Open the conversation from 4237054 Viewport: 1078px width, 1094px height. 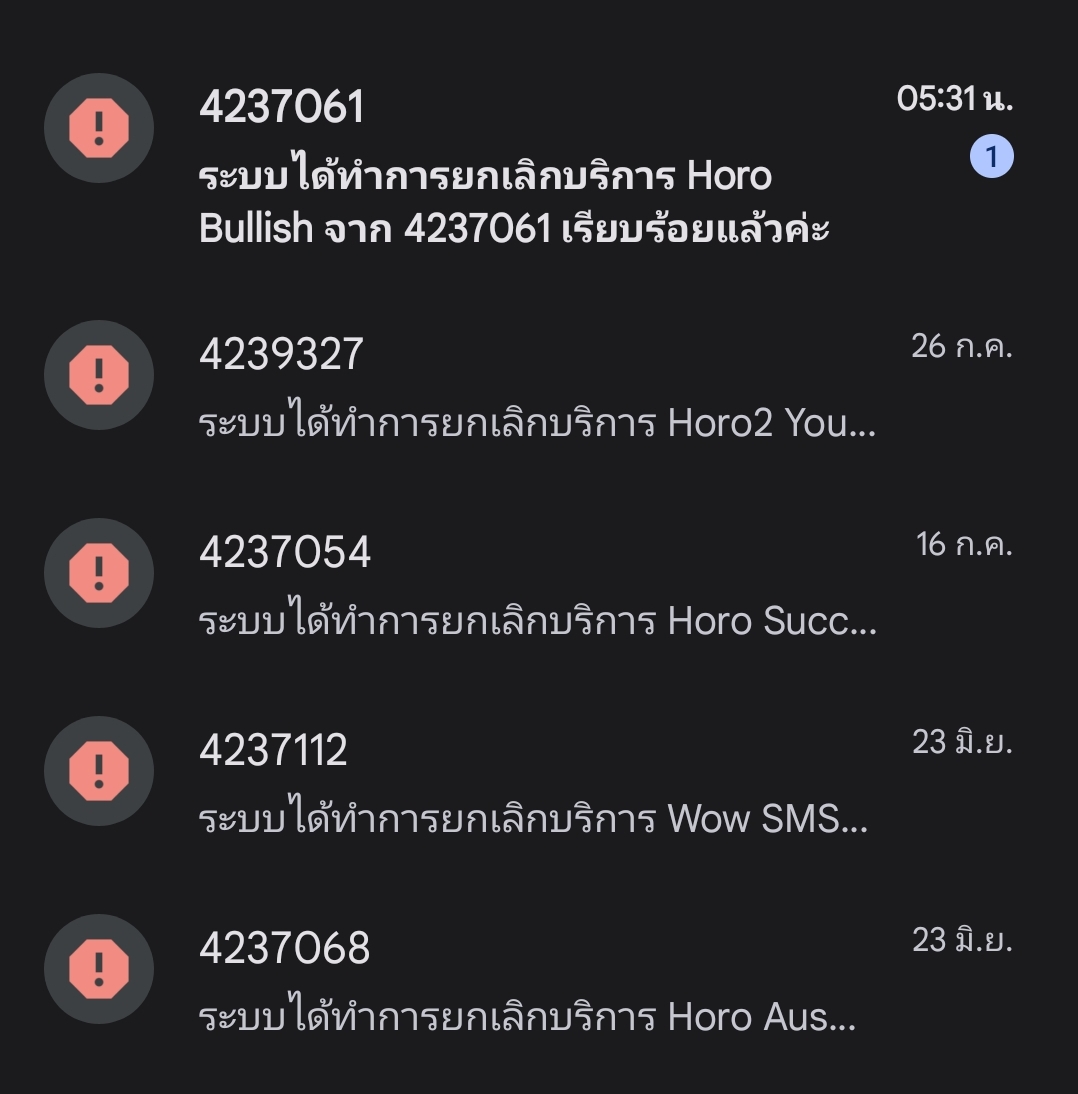539,584
